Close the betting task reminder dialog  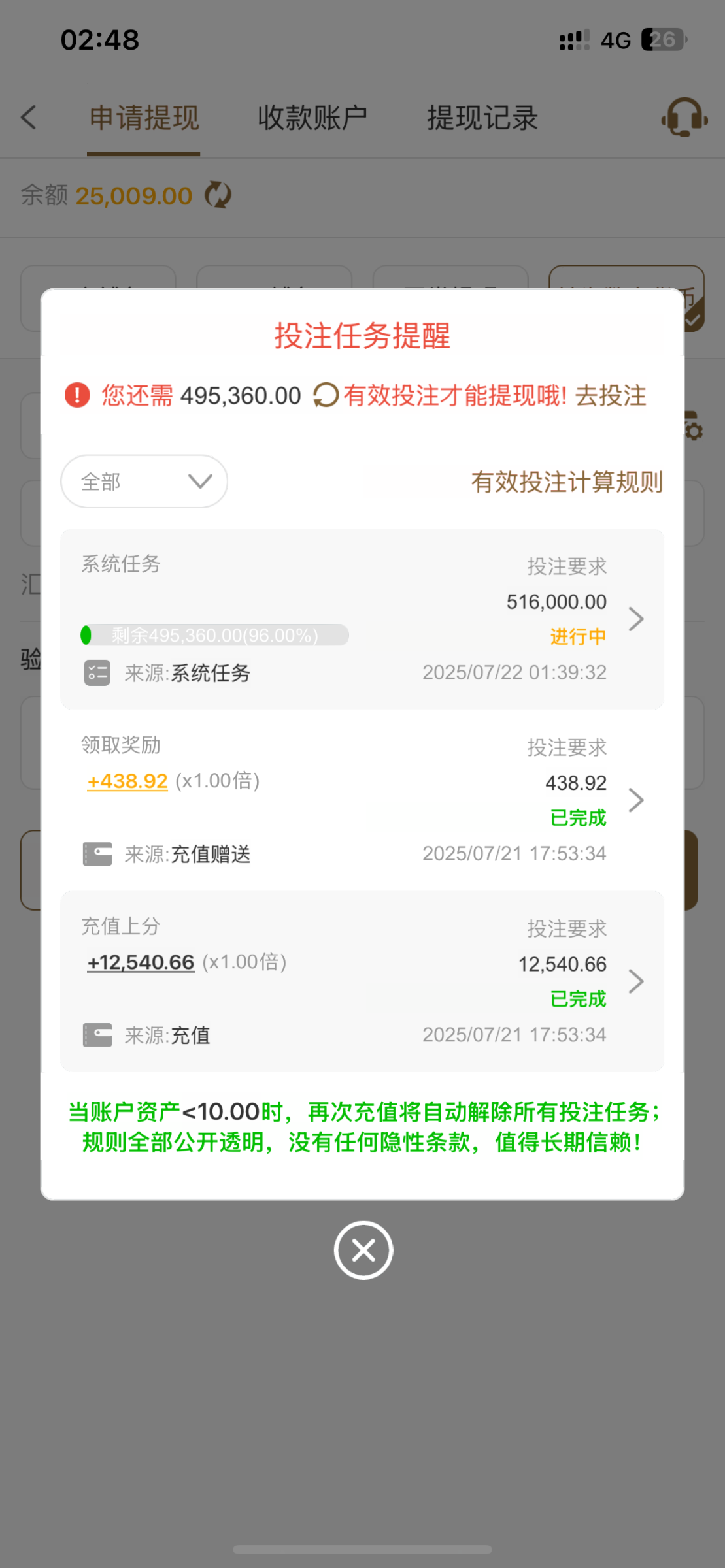(363, 1250)
